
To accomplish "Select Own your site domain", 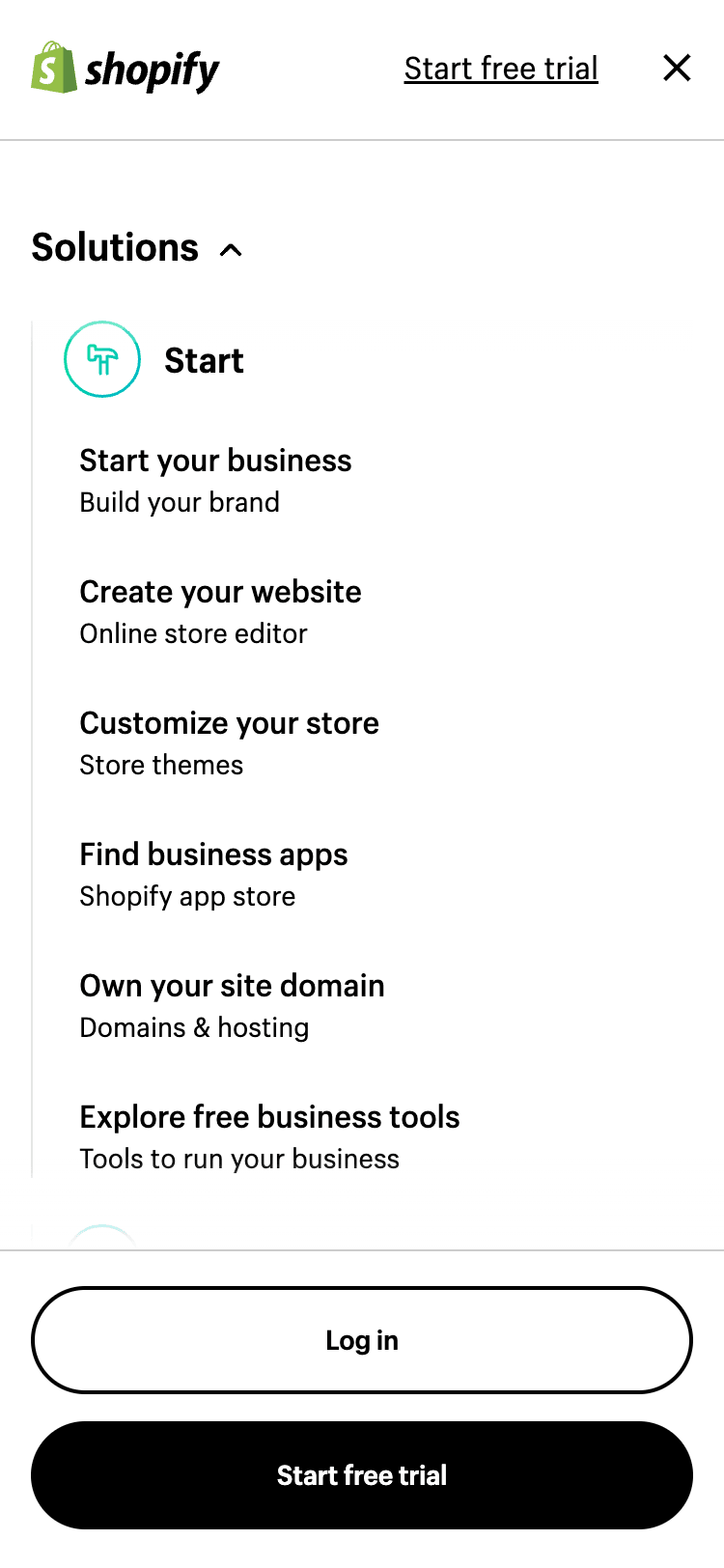I will 232,1004.
